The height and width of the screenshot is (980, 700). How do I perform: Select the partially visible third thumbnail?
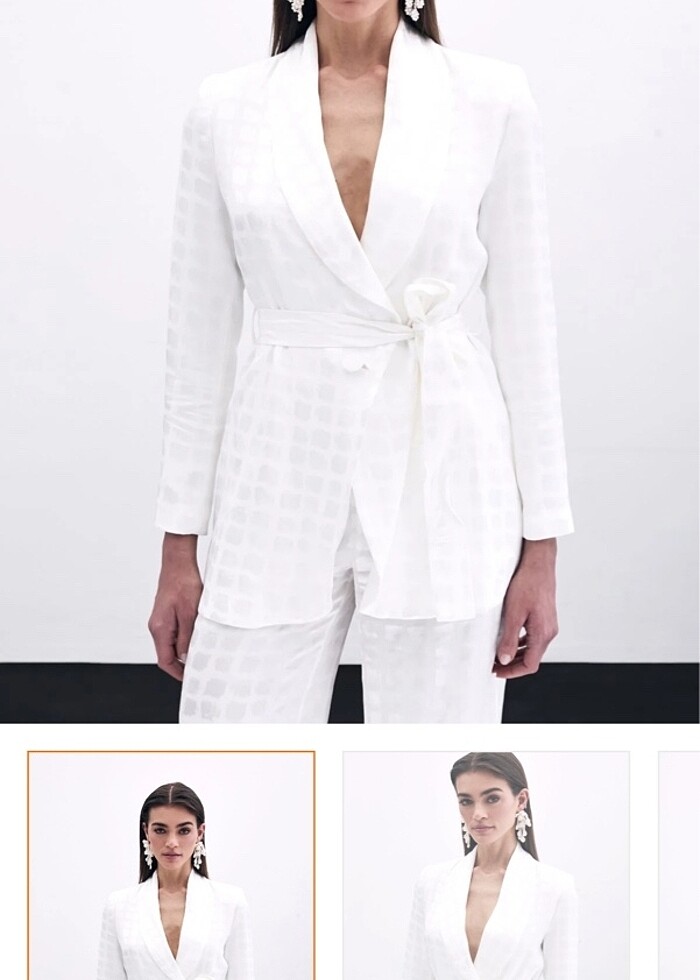(680, 865)
